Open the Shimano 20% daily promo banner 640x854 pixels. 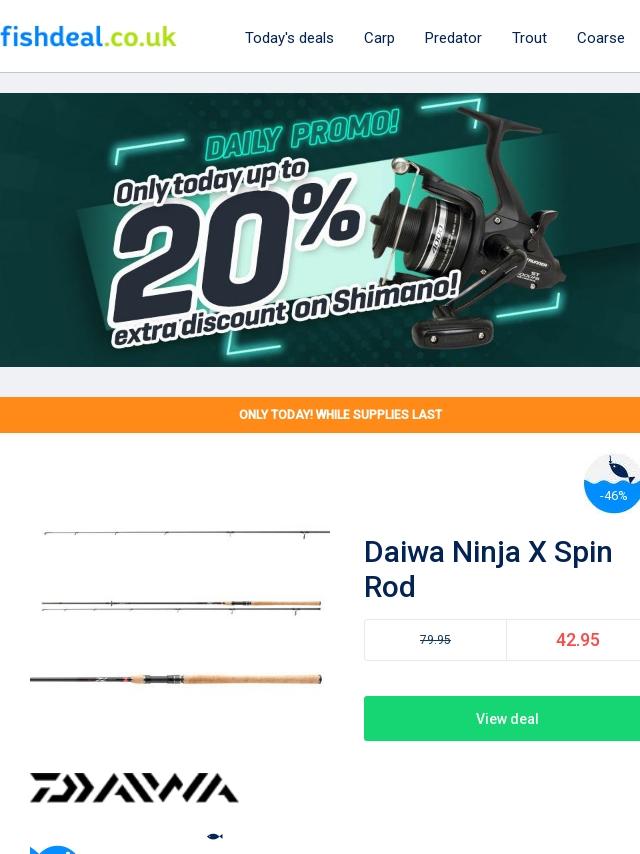pos(320,230)
